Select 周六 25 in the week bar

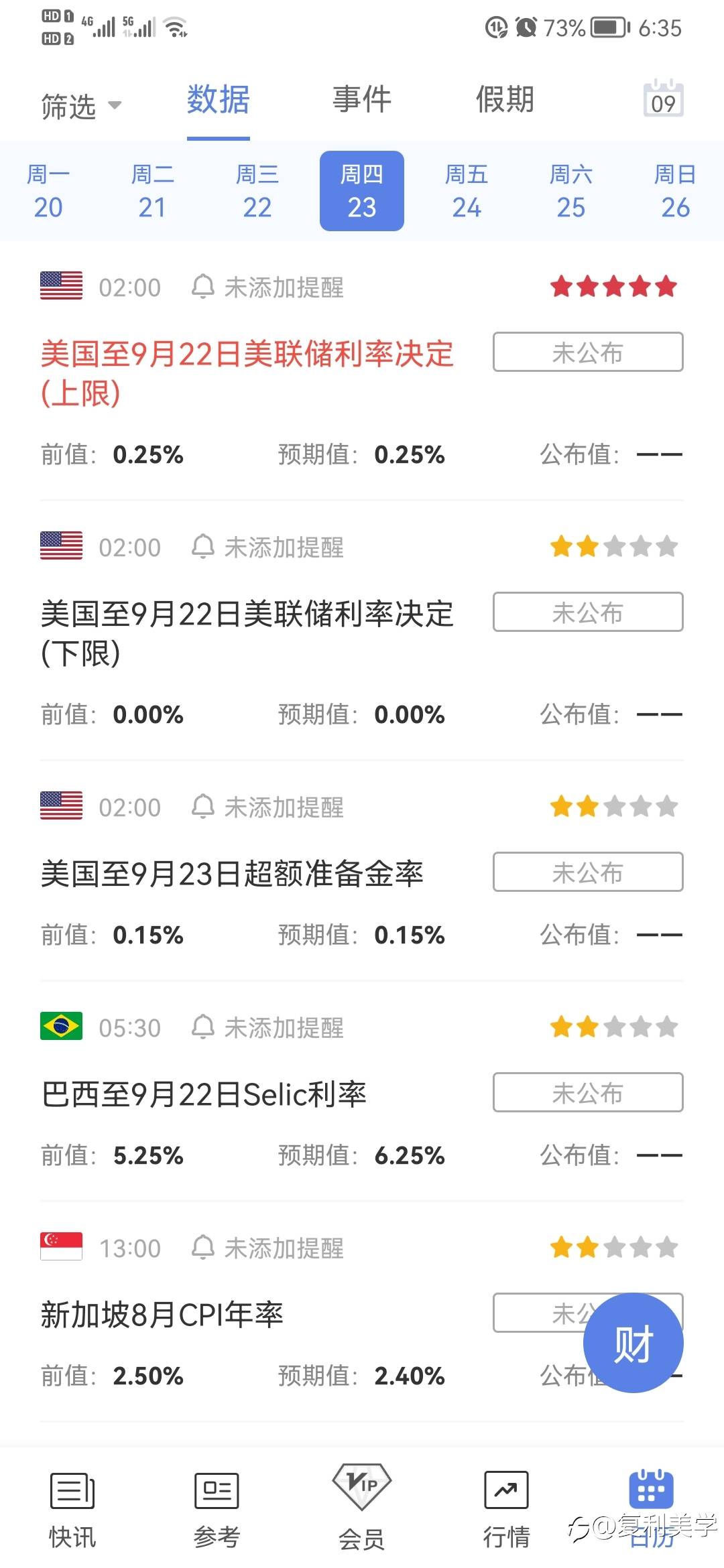point(571,192)
